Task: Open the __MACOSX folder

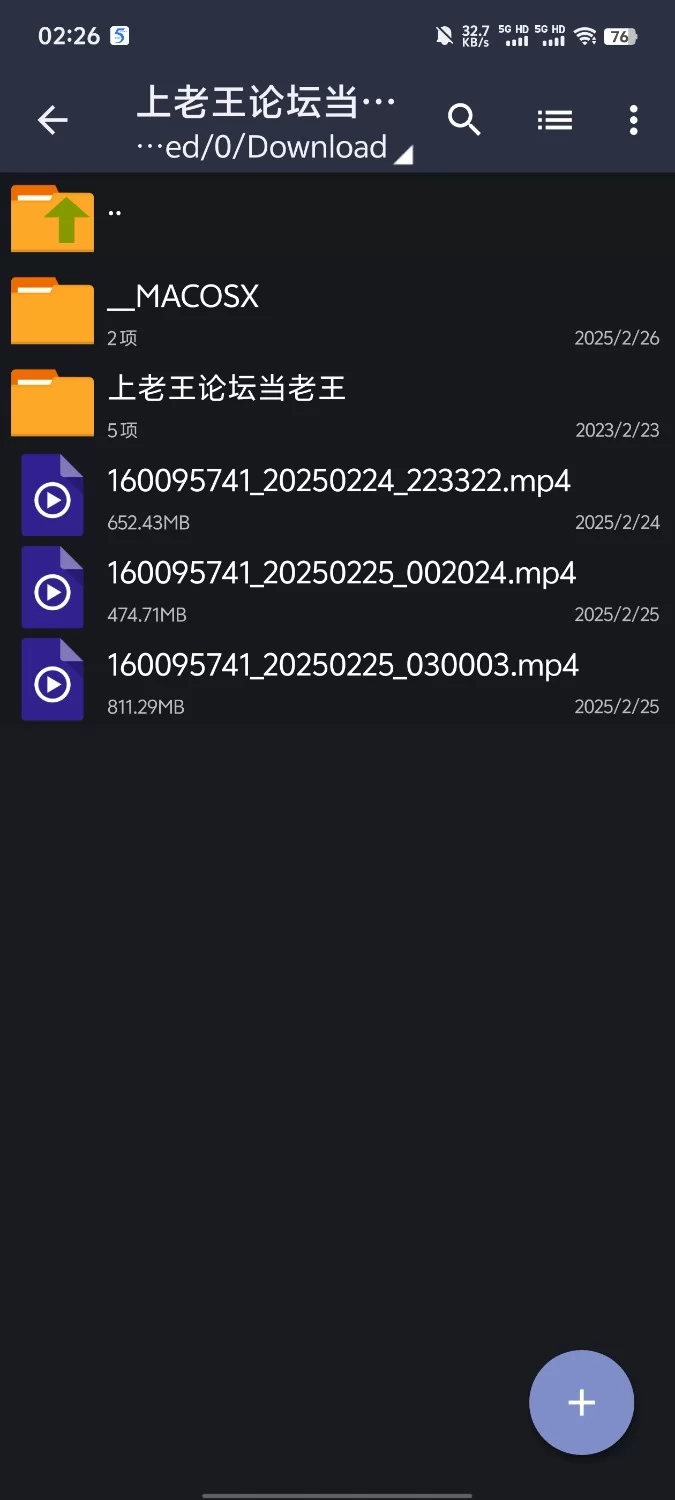Action: pyautogui.click(x=337, y=311)
